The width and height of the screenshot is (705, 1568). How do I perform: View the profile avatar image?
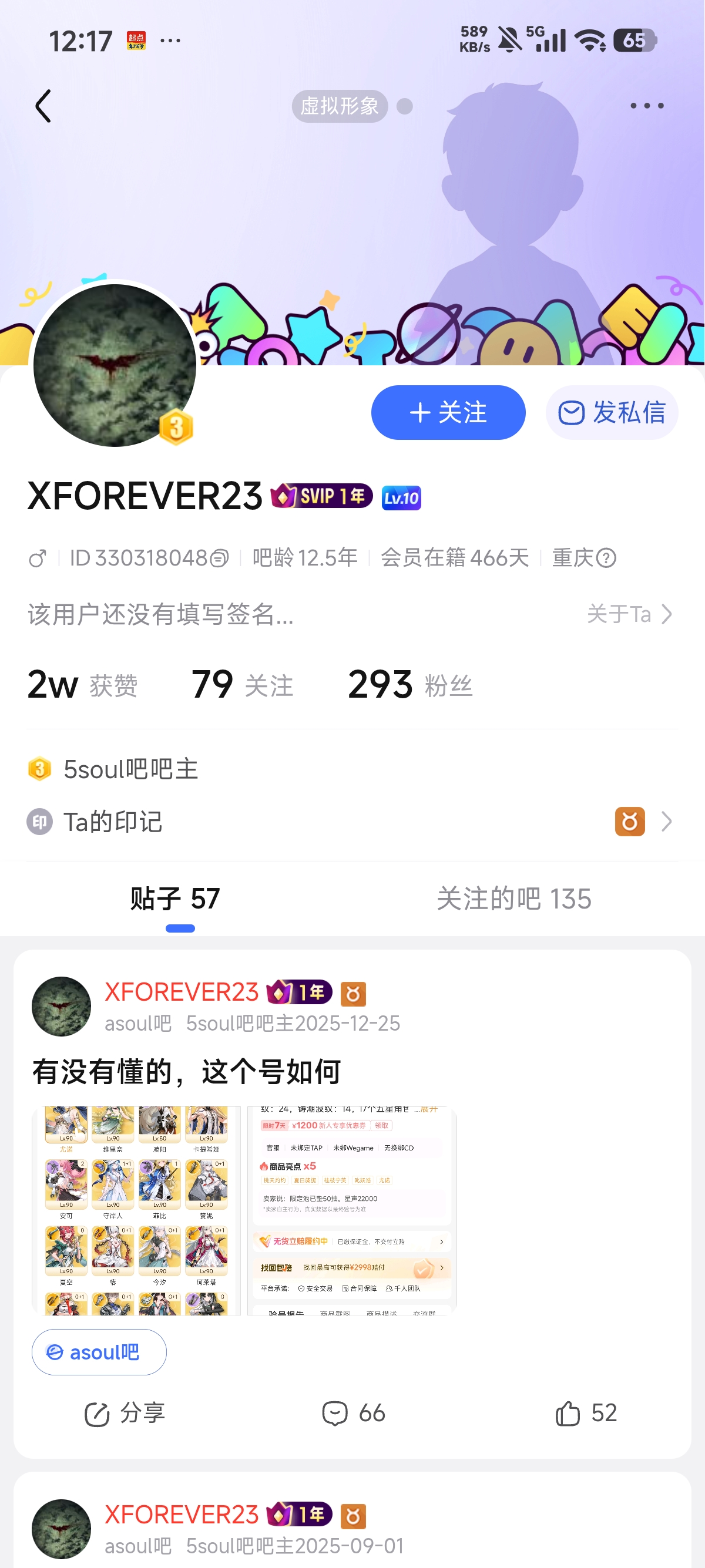pyautogui.click(x=115, y=365)
